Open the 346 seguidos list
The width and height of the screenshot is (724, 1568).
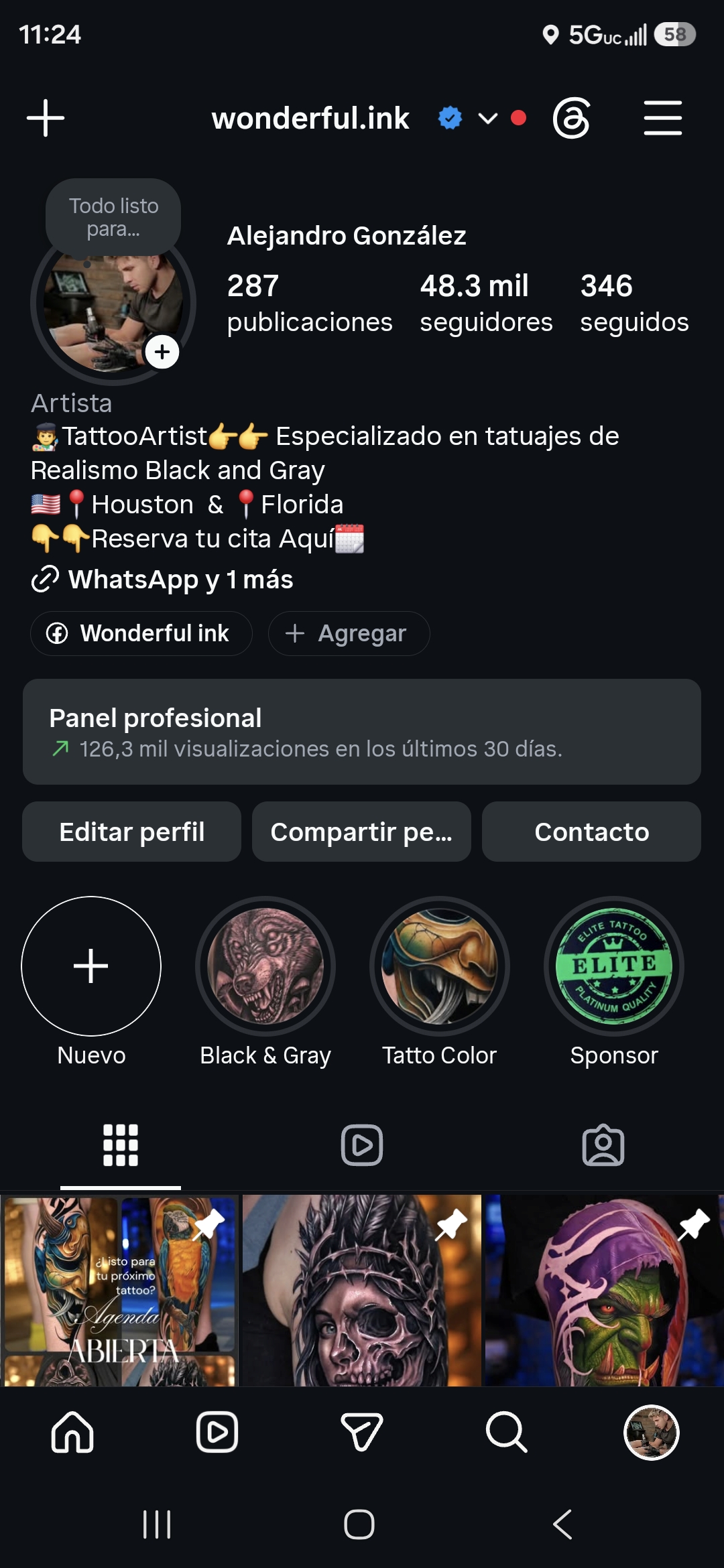(634, 303)
